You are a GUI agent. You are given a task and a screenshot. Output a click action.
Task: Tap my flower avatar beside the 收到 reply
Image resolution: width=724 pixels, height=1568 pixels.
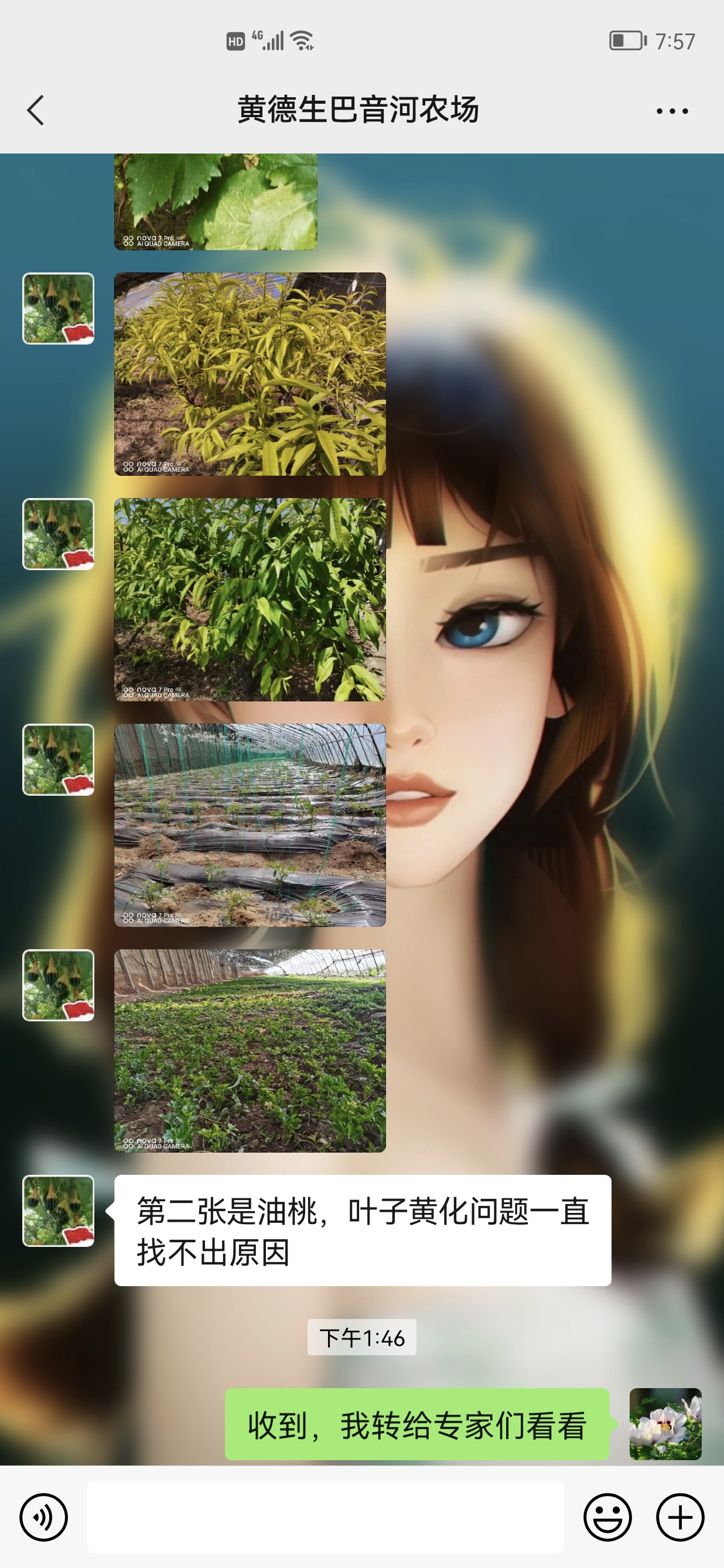(x=665, y=1424)
